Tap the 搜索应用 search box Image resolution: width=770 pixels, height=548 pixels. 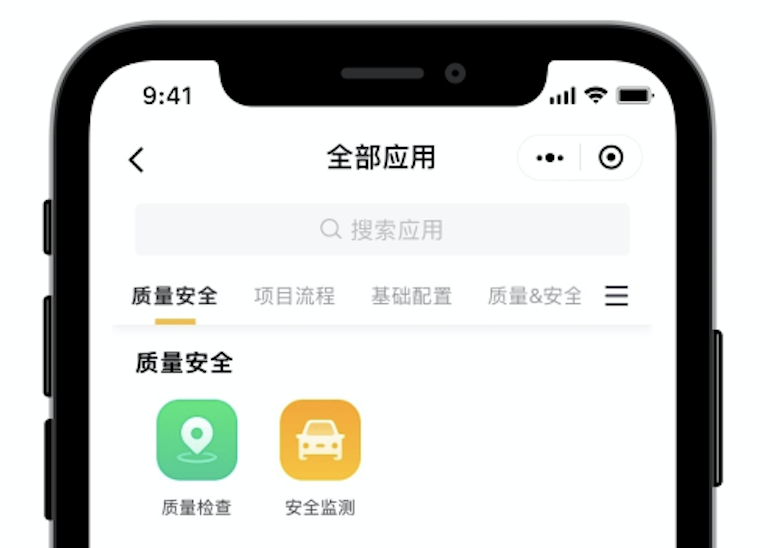tap(382, 230)
